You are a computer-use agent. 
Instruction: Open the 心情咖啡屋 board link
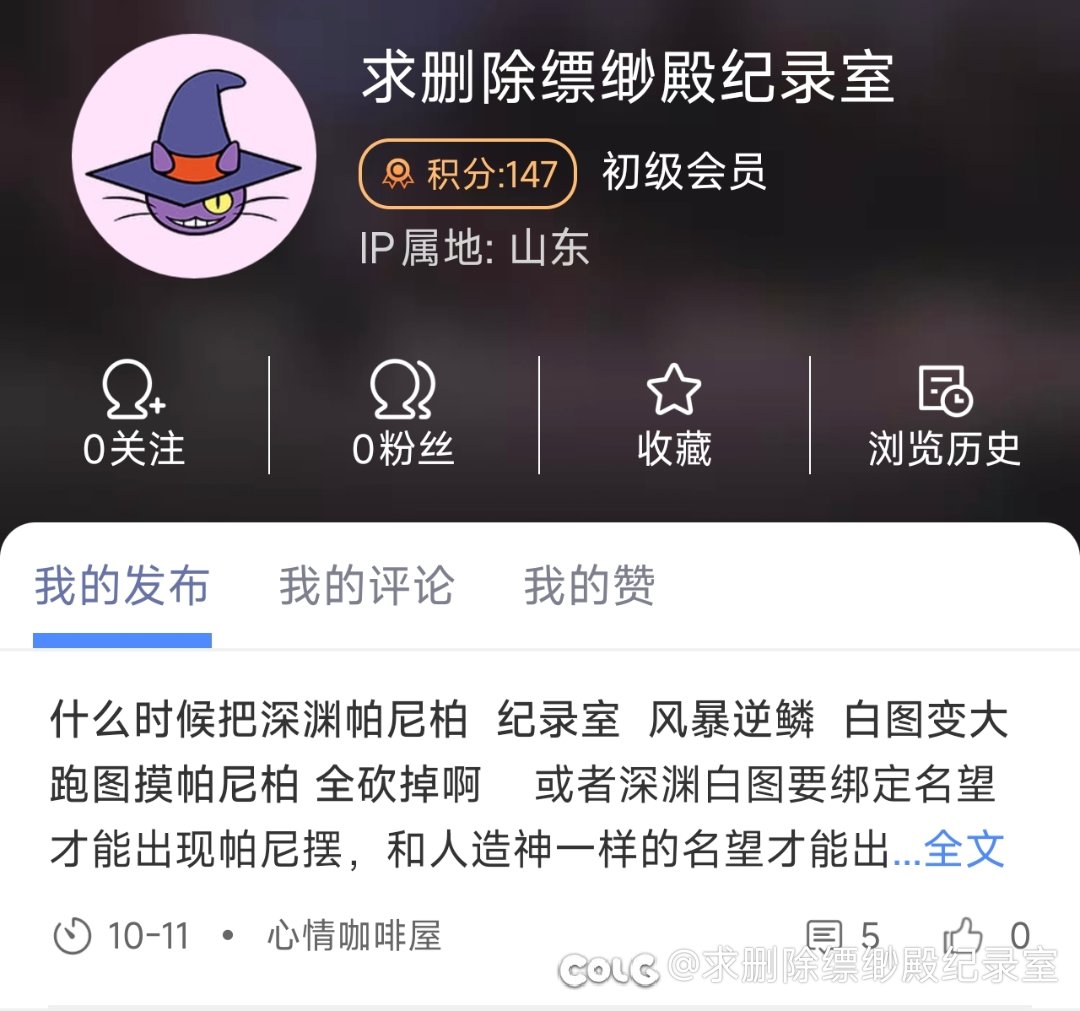click(x=354, y=937)
